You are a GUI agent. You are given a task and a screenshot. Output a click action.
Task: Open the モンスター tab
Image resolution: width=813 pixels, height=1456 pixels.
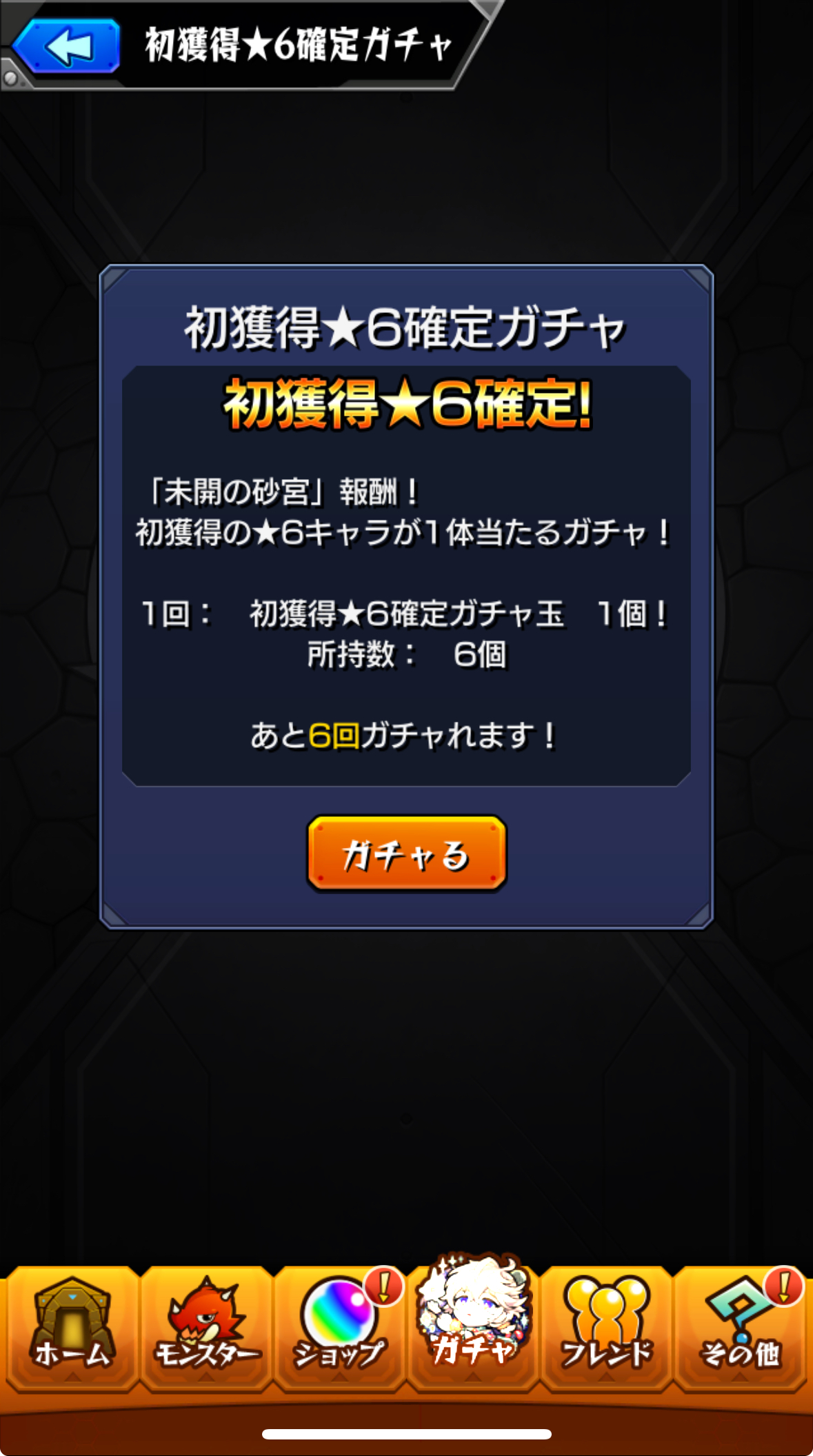coord(205,1327)
